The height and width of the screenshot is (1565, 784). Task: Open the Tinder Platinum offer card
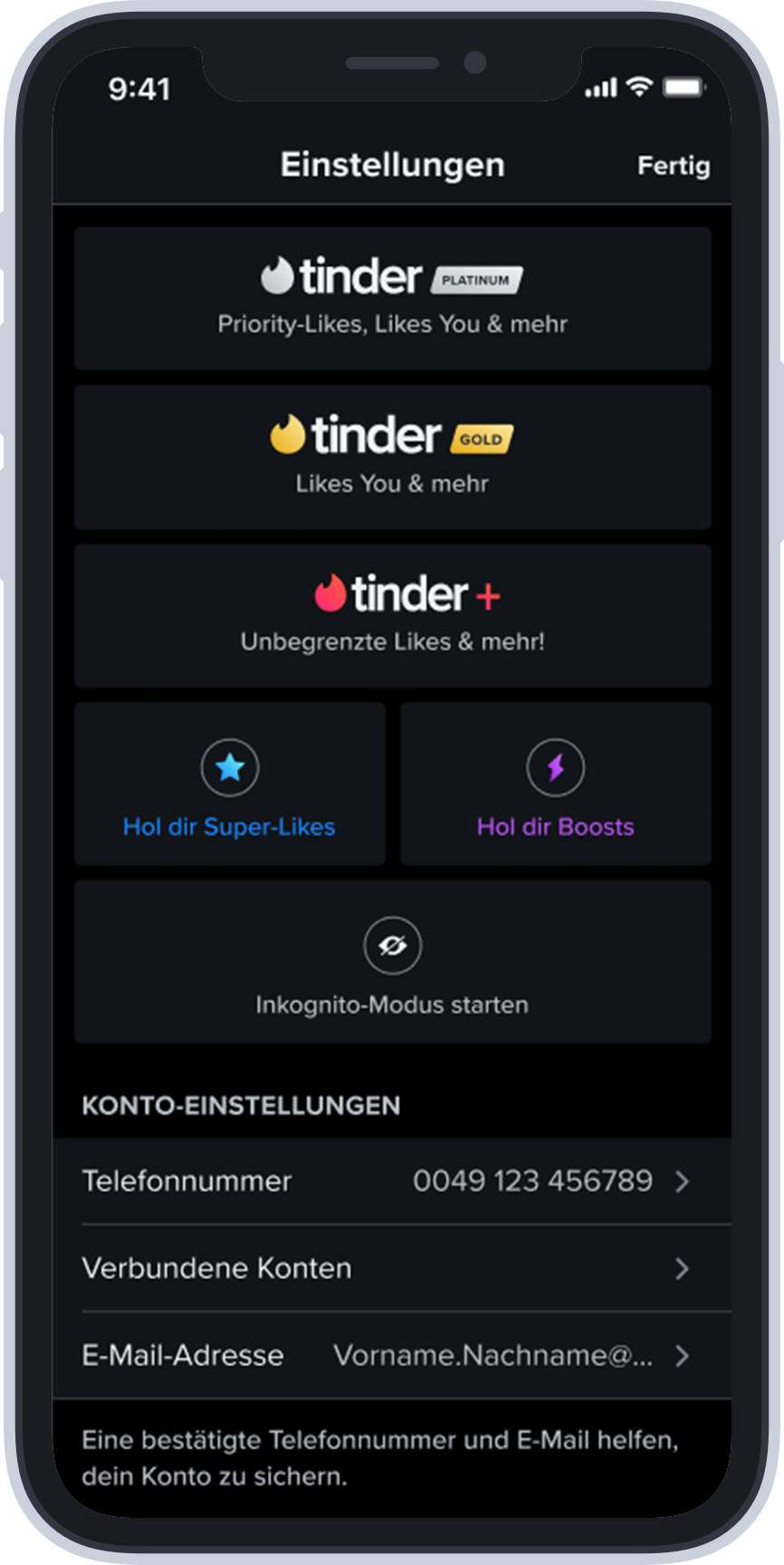point(392,298)
